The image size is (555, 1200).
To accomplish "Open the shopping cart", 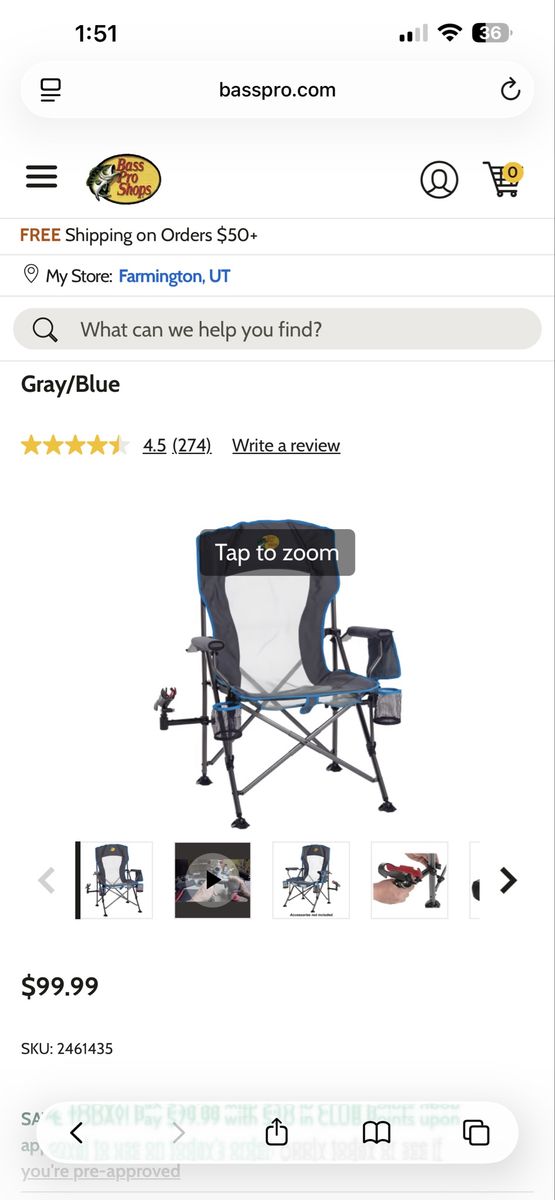I will point(503,179).
